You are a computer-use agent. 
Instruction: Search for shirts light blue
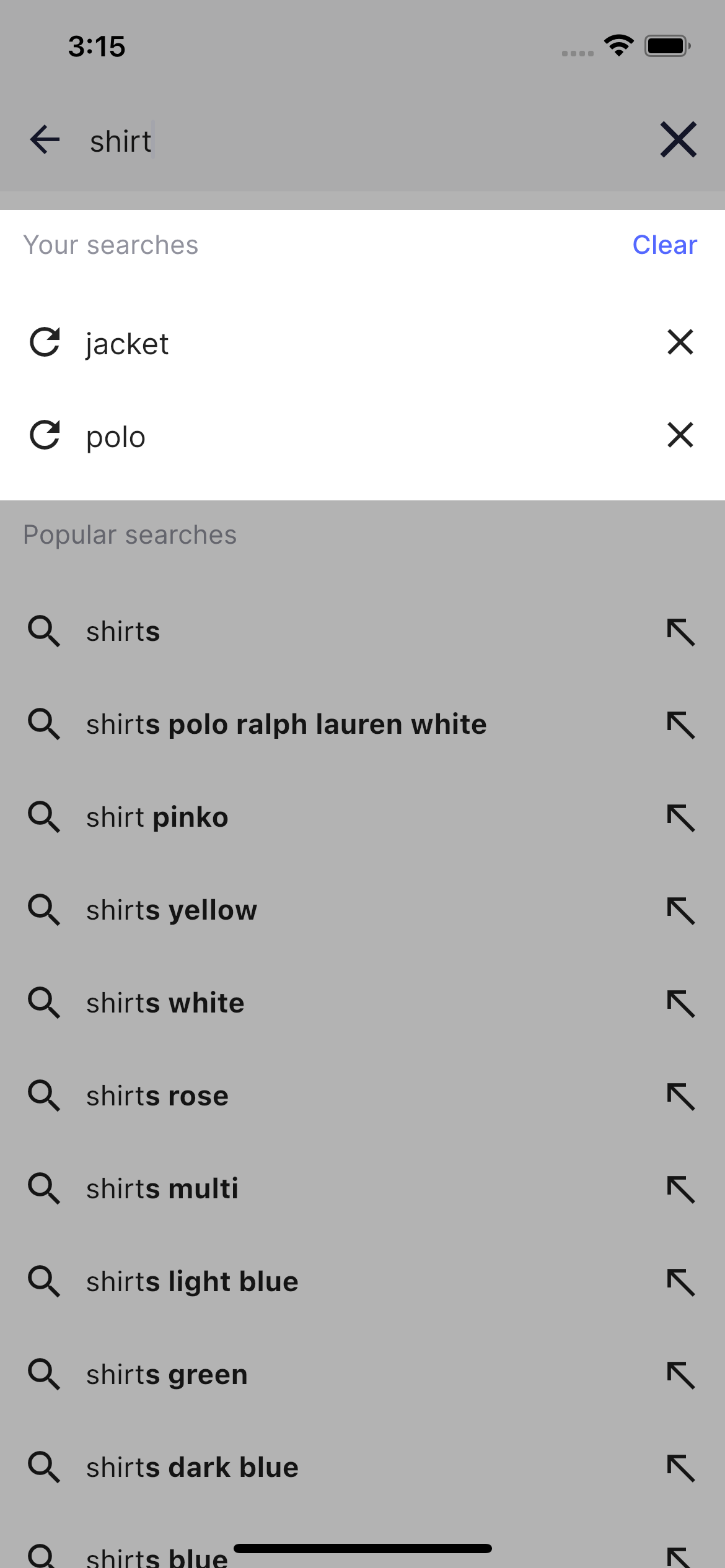click(192, 1282)
